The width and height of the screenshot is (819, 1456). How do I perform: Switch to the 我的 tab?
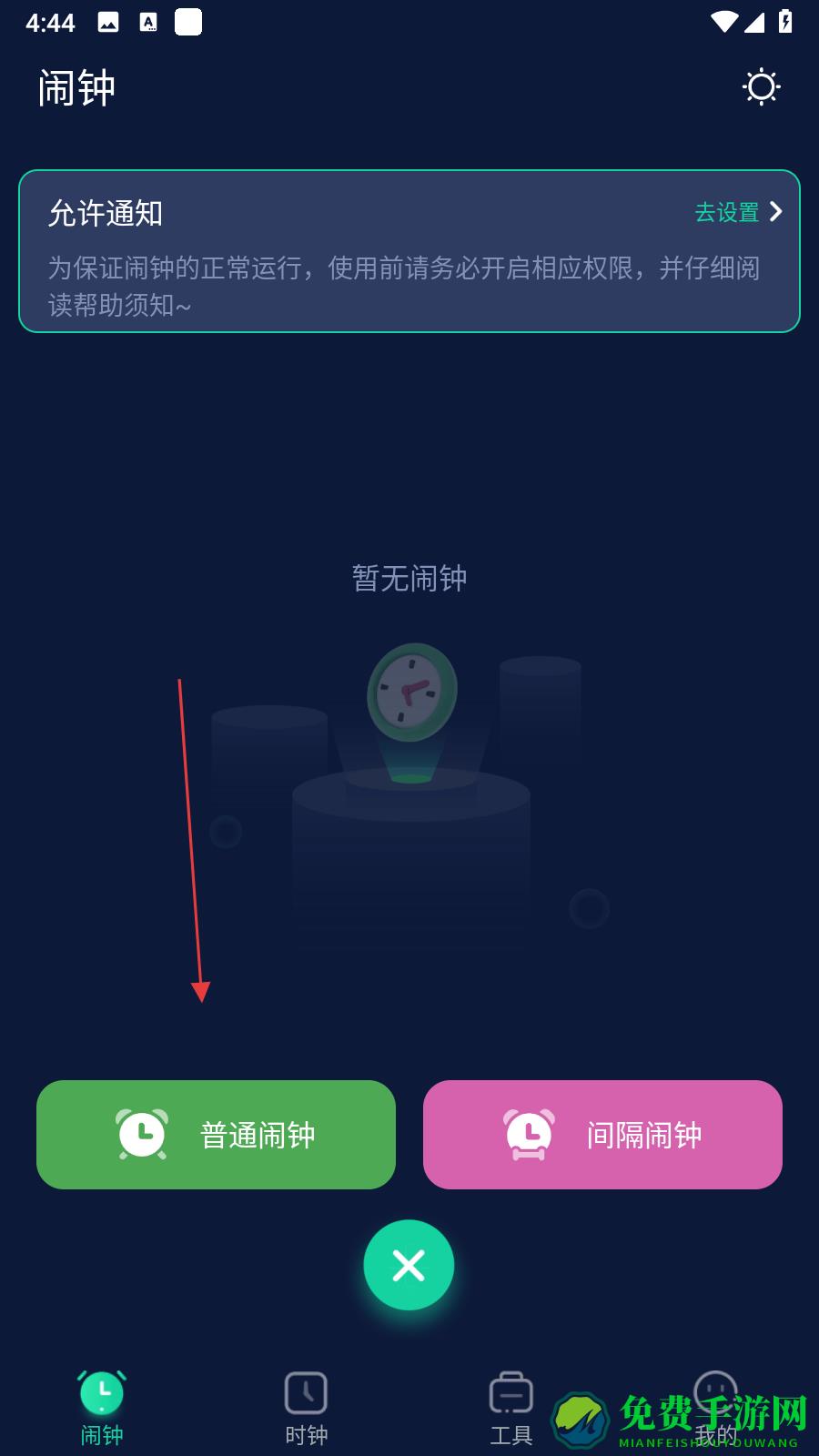715,1407
